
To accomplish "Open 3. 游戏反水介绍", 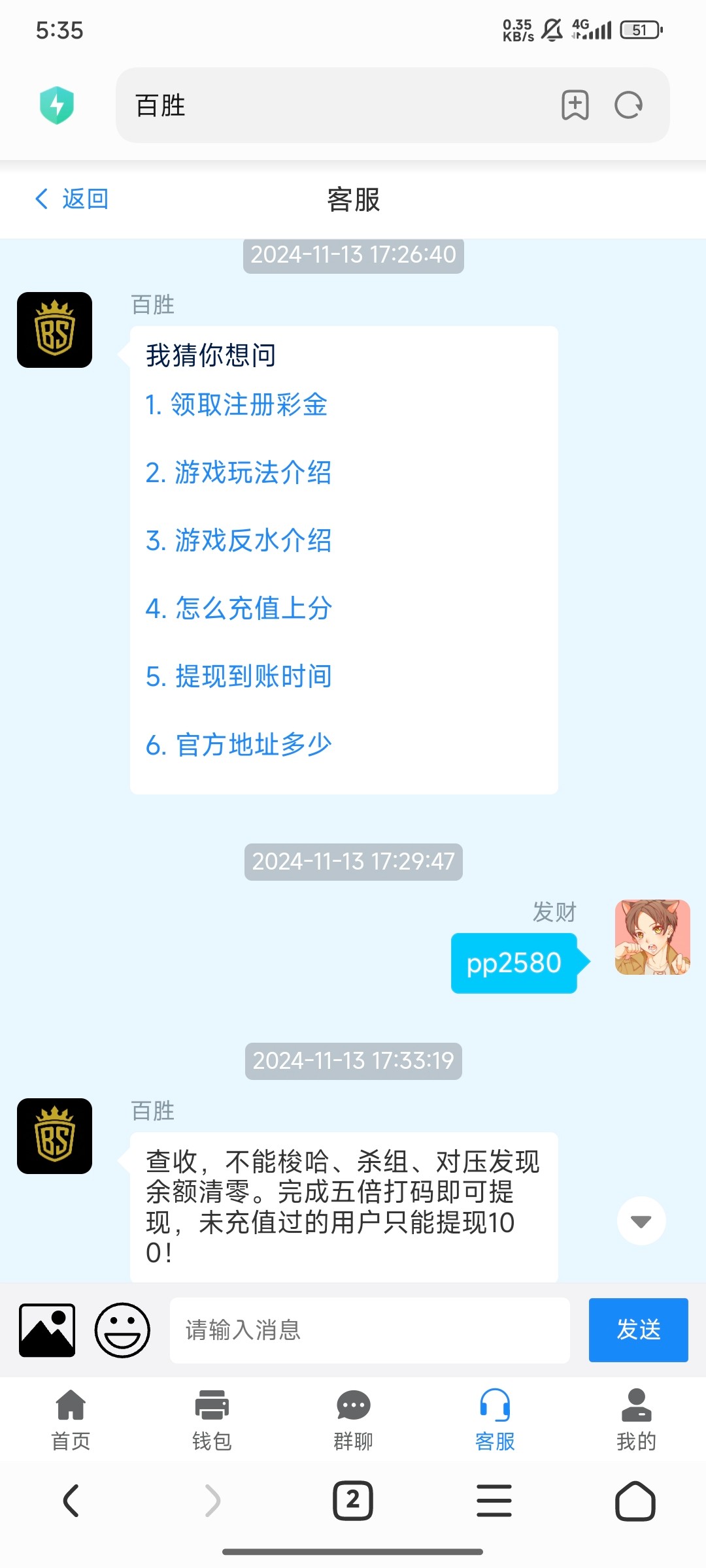I will 239,540.
